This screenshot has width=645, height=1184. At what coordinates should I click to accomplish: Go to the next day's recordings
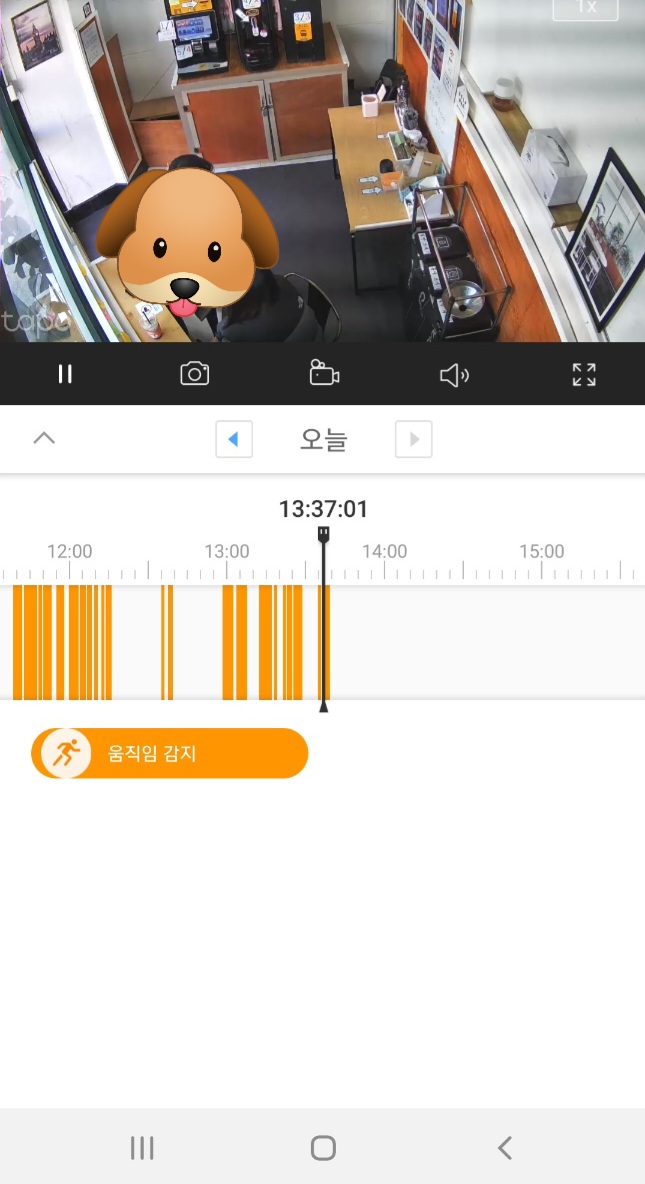414,439
